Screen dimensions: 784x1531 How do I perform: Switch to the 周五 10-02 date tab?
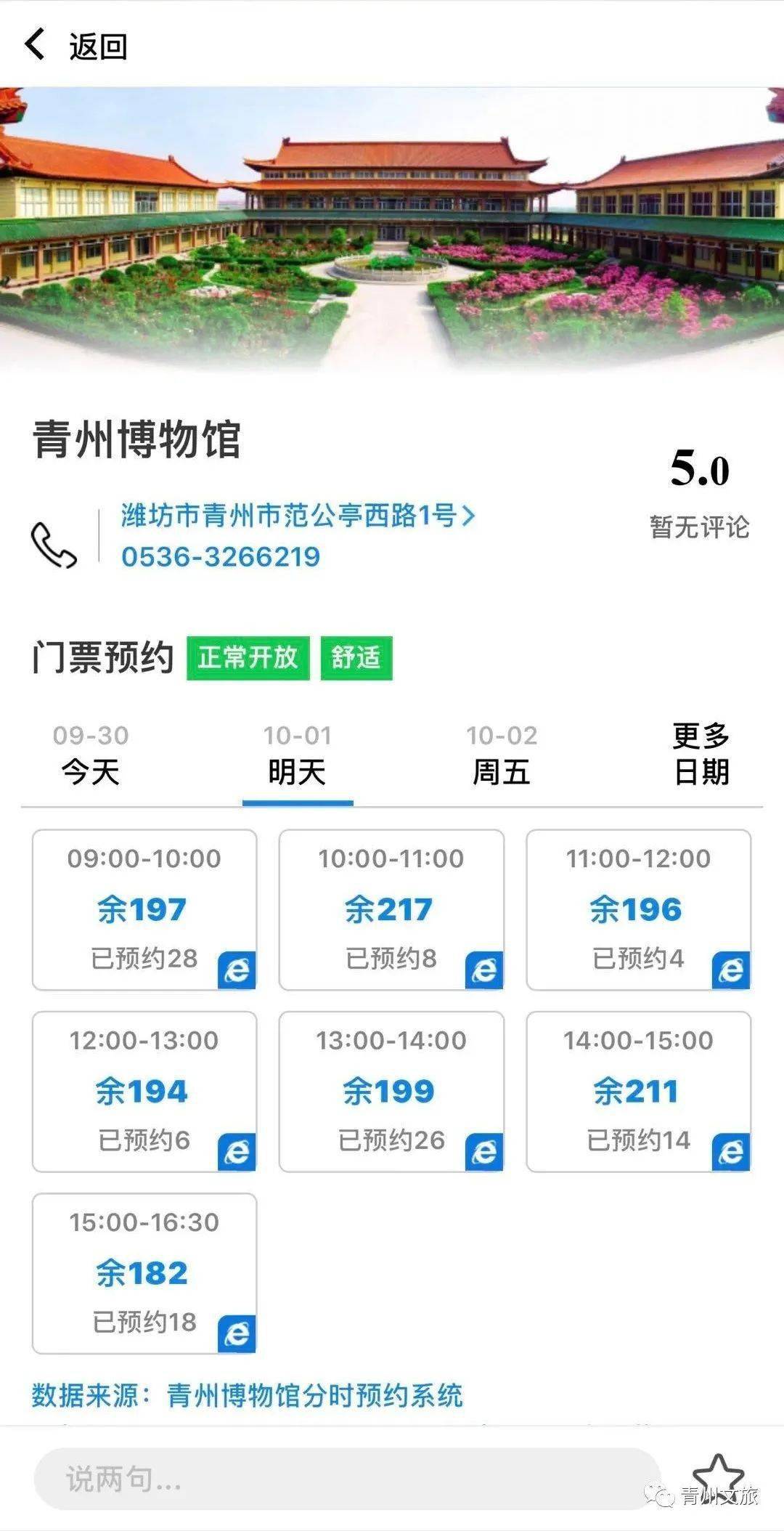tap(501, 755)
